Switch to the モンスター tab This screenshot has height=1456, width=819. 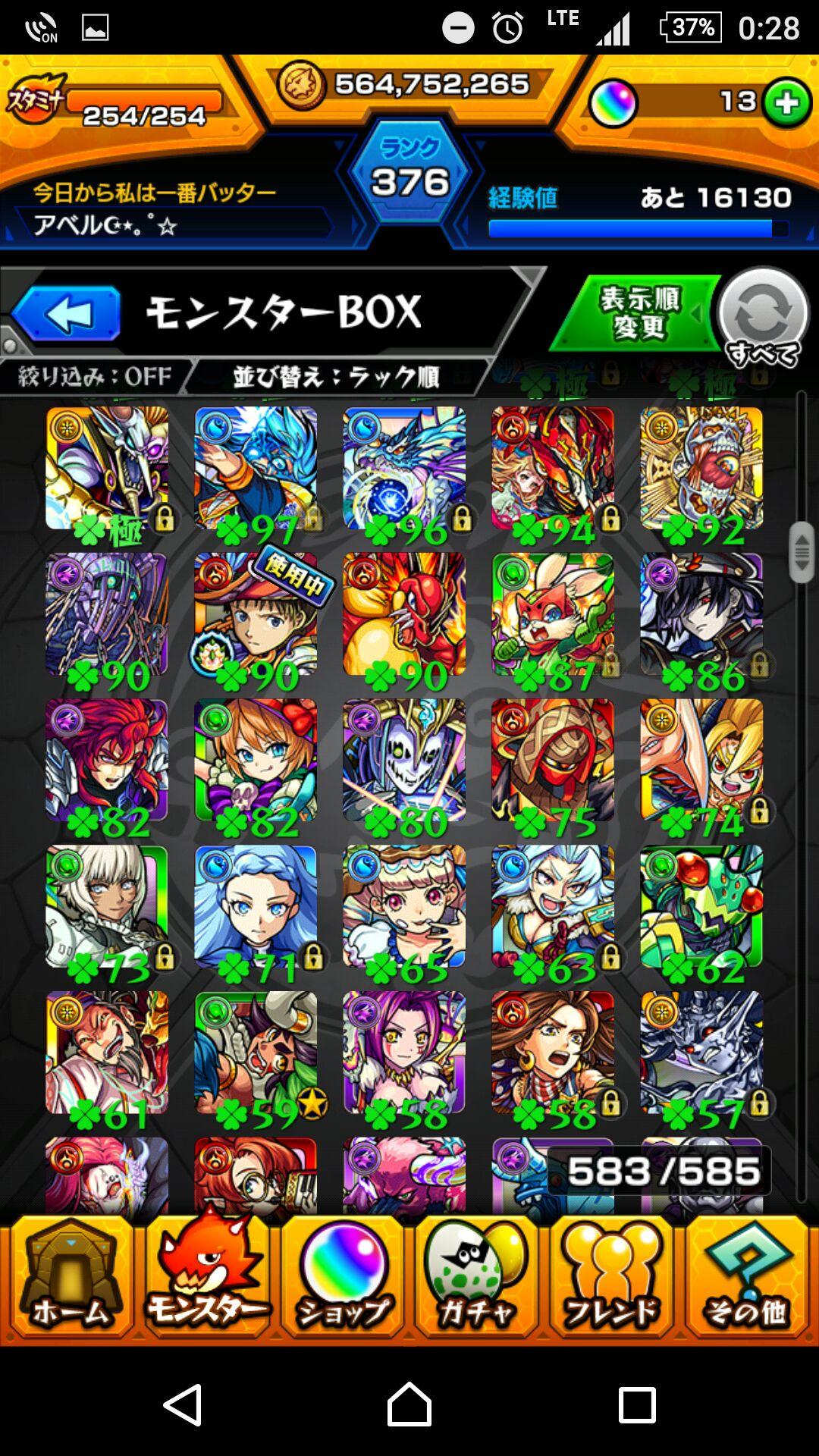(205, 1278)
